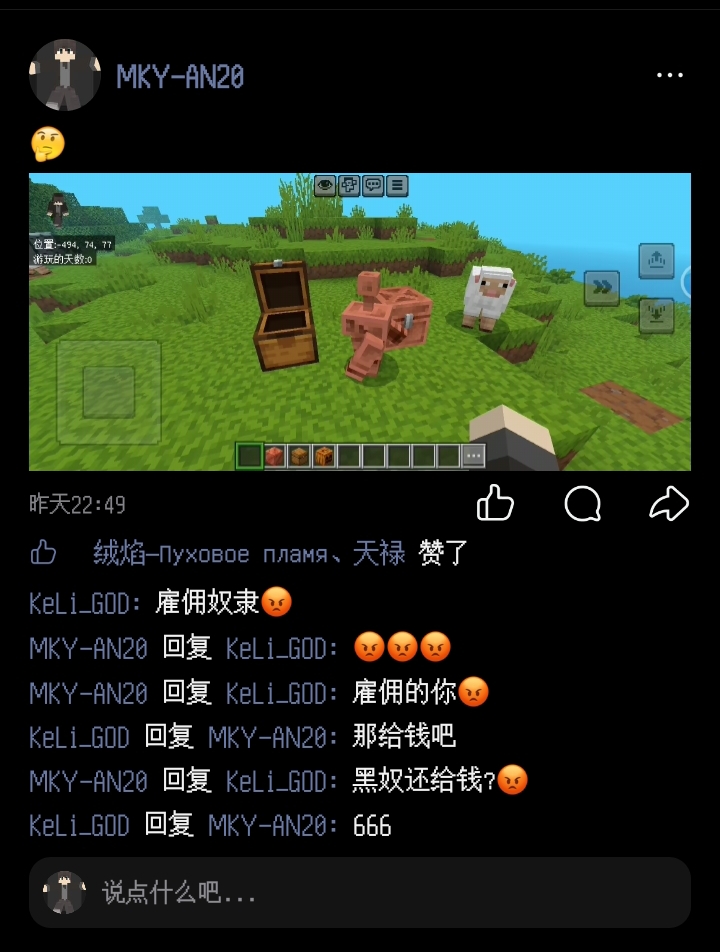Reply to KeLi_GOD's 那给钱吧 comment
This screenshot has height=952, width=720.
pyautogui.click(x=404, y=737)
